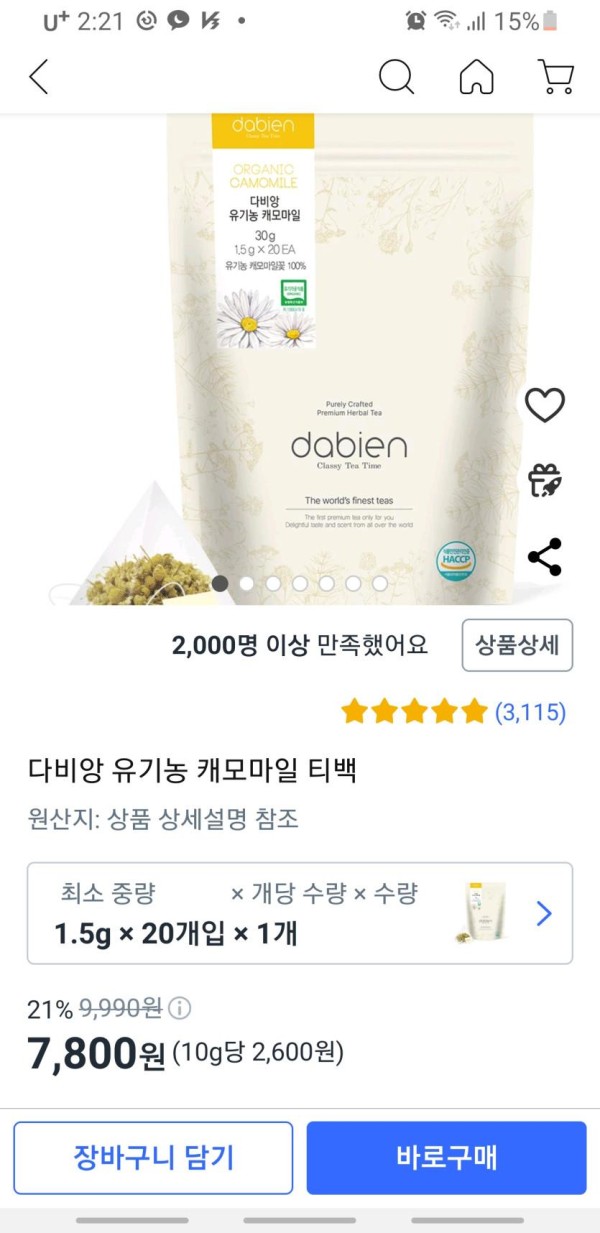
Task: Share this product
Action: 545,557
